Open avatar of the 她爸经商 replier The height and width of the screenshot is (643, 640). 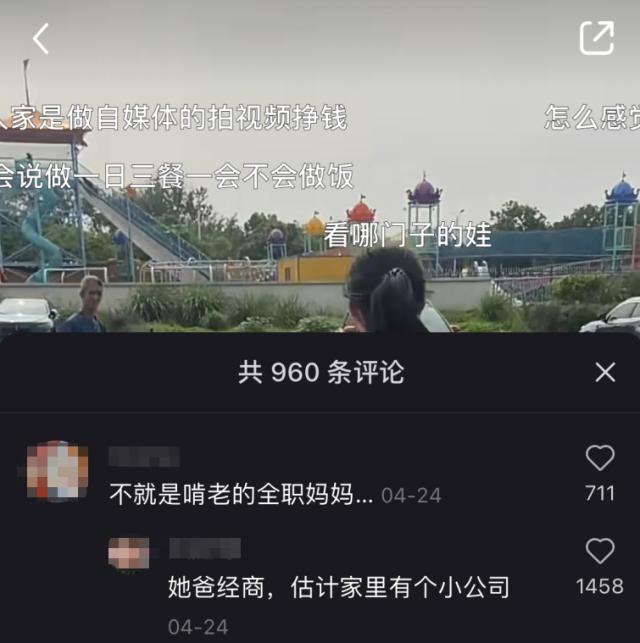[129, 553]
